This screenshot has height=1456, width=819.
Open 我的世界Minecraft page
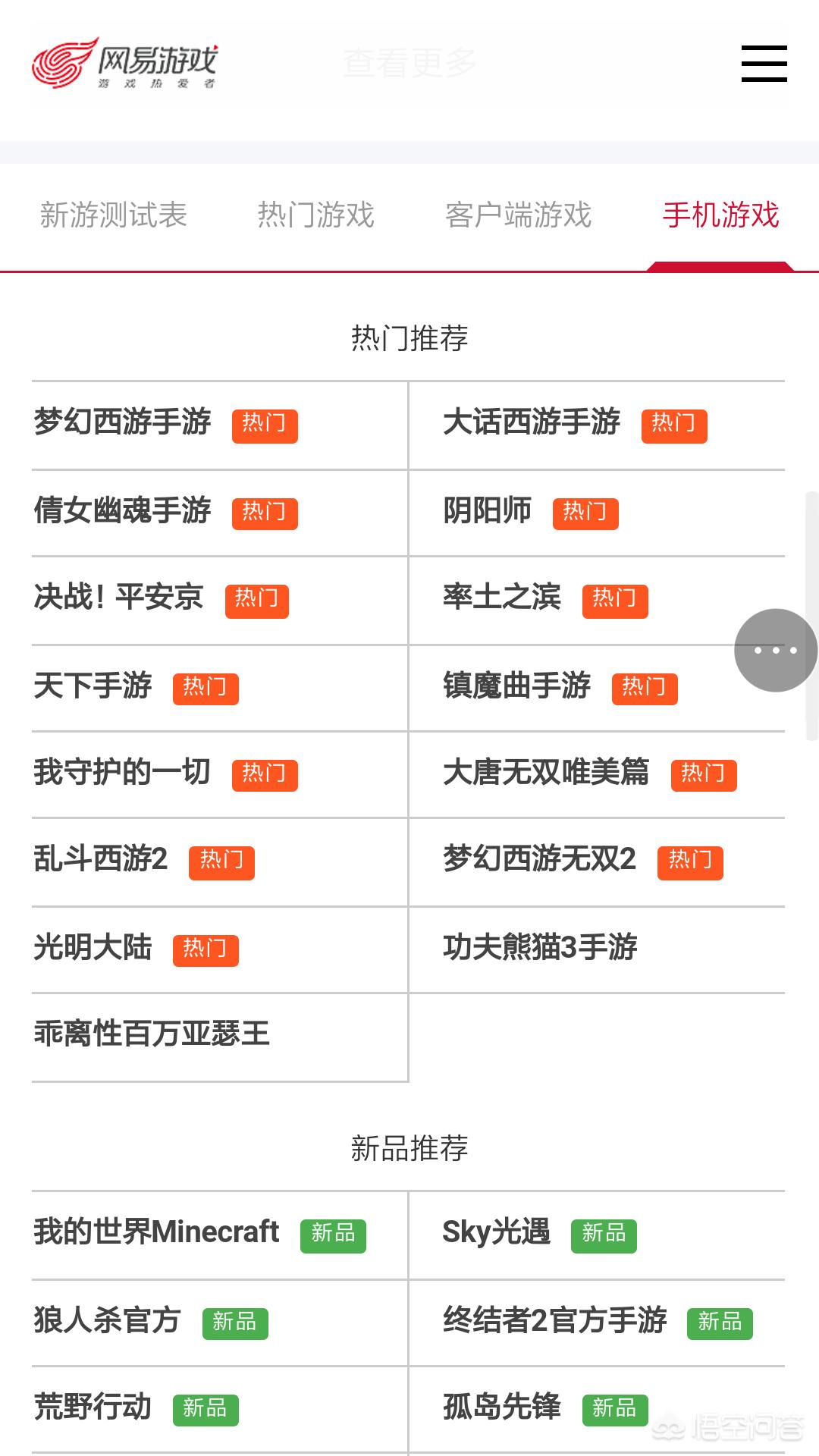pos(157,1232)
